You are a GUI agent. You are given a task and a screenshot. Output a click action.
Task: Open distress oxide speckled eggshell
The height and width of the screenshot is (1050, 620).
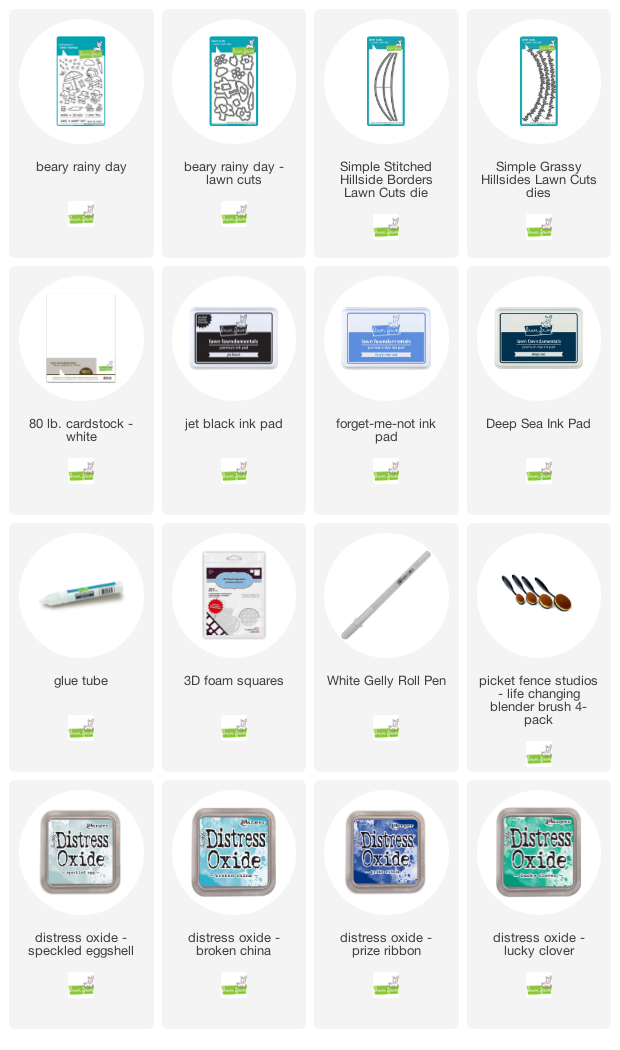click(x=81, y=905)
